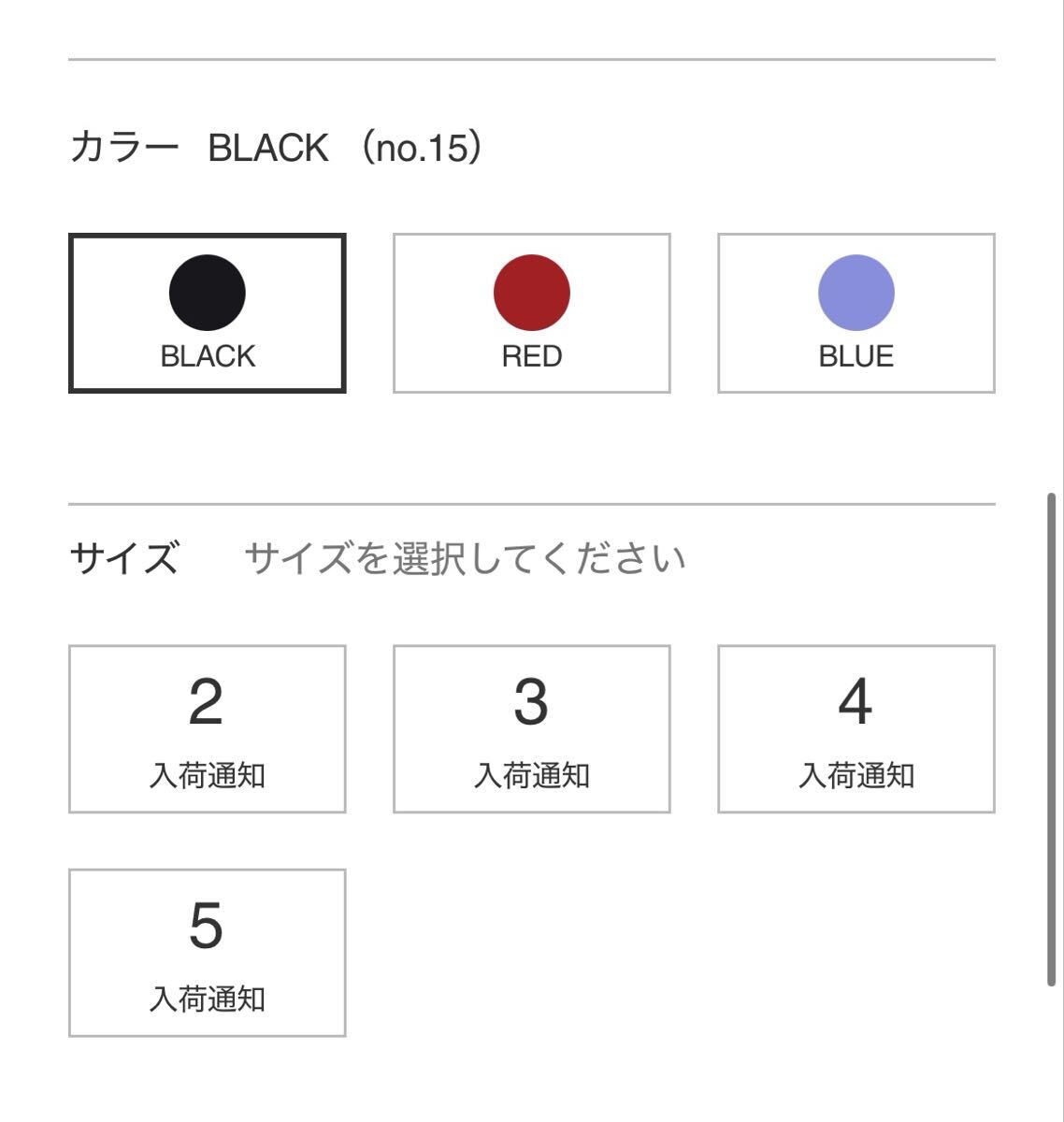Tap size 3 restock notification button
This screenshot has width=1064, height=1122.
pos(531,728)
